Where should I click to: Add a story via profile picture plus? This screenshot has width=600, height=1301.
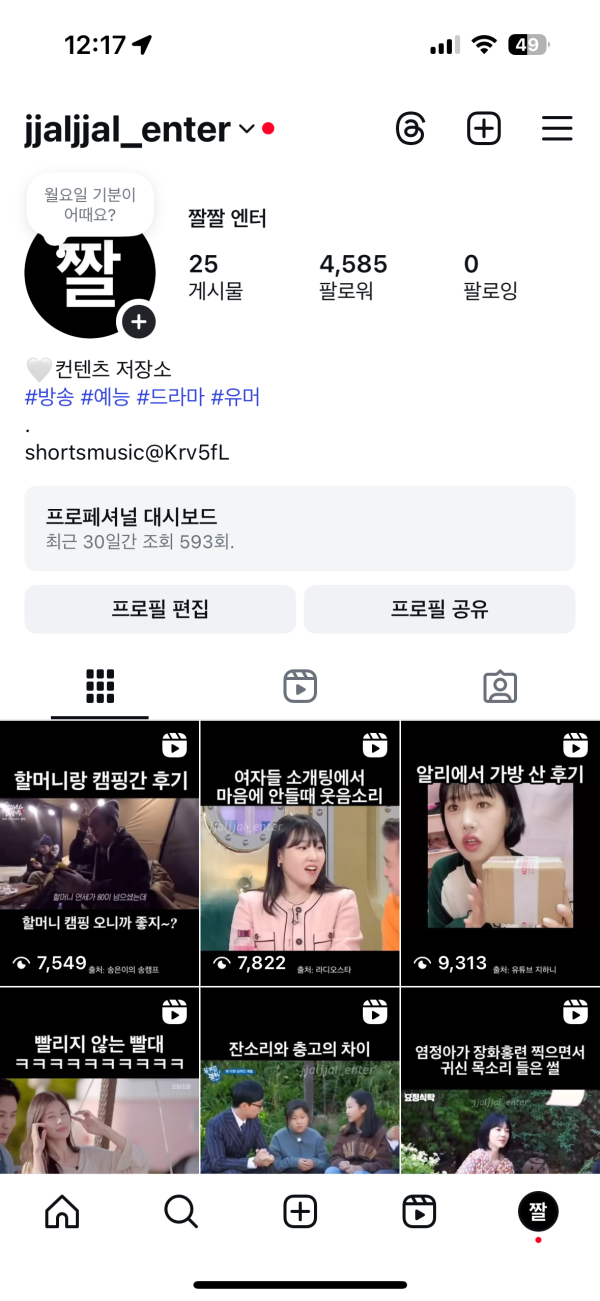coord(139,322)
